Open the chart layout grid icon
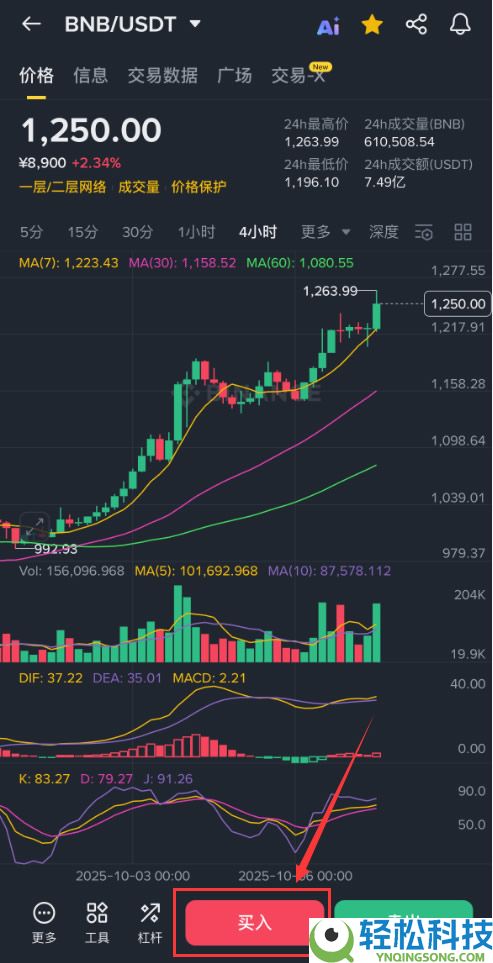The width and height of the screenshot is (493, 963). coord(462,232)
